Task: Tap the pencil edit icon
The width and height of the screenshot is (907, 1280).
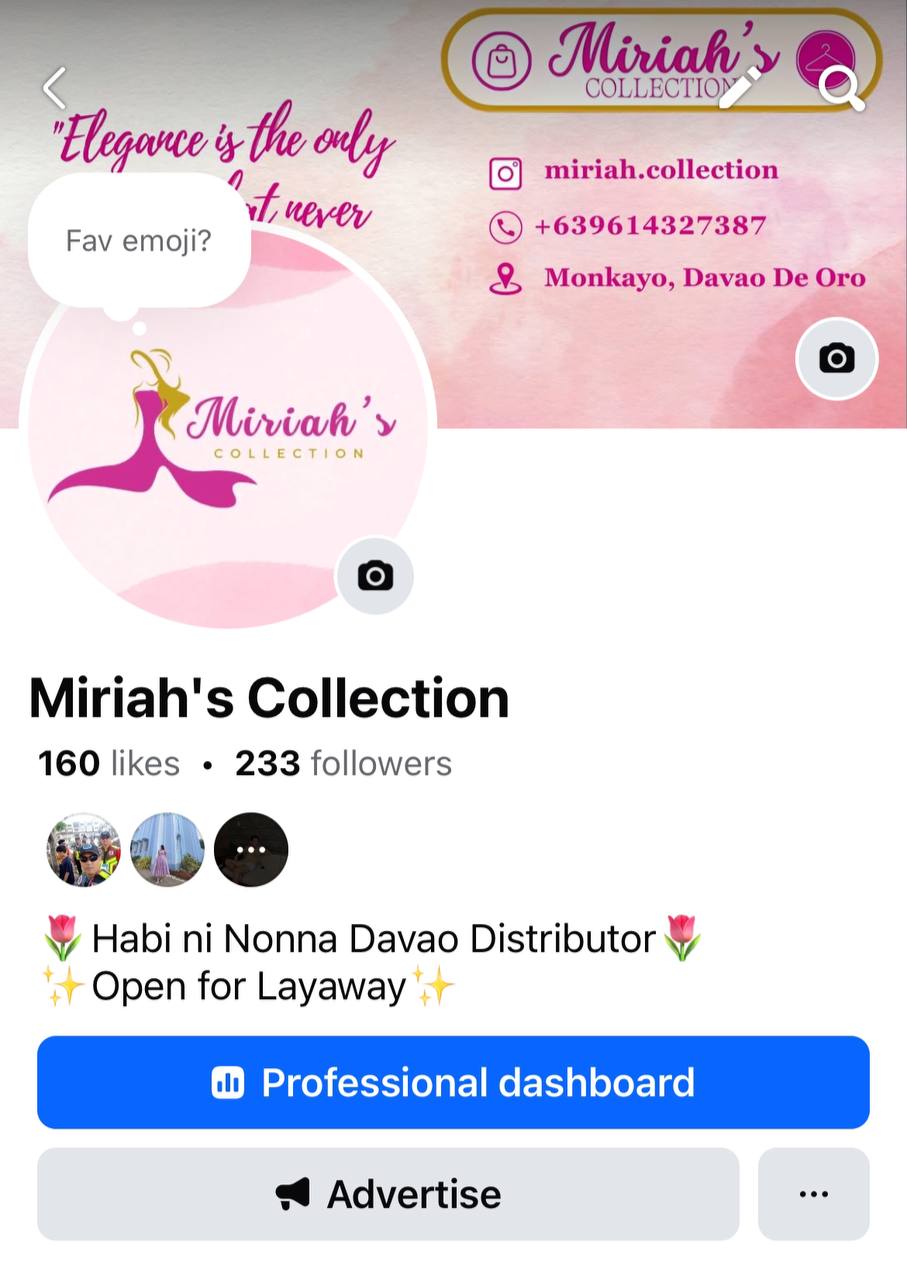Action: [741, 88]
